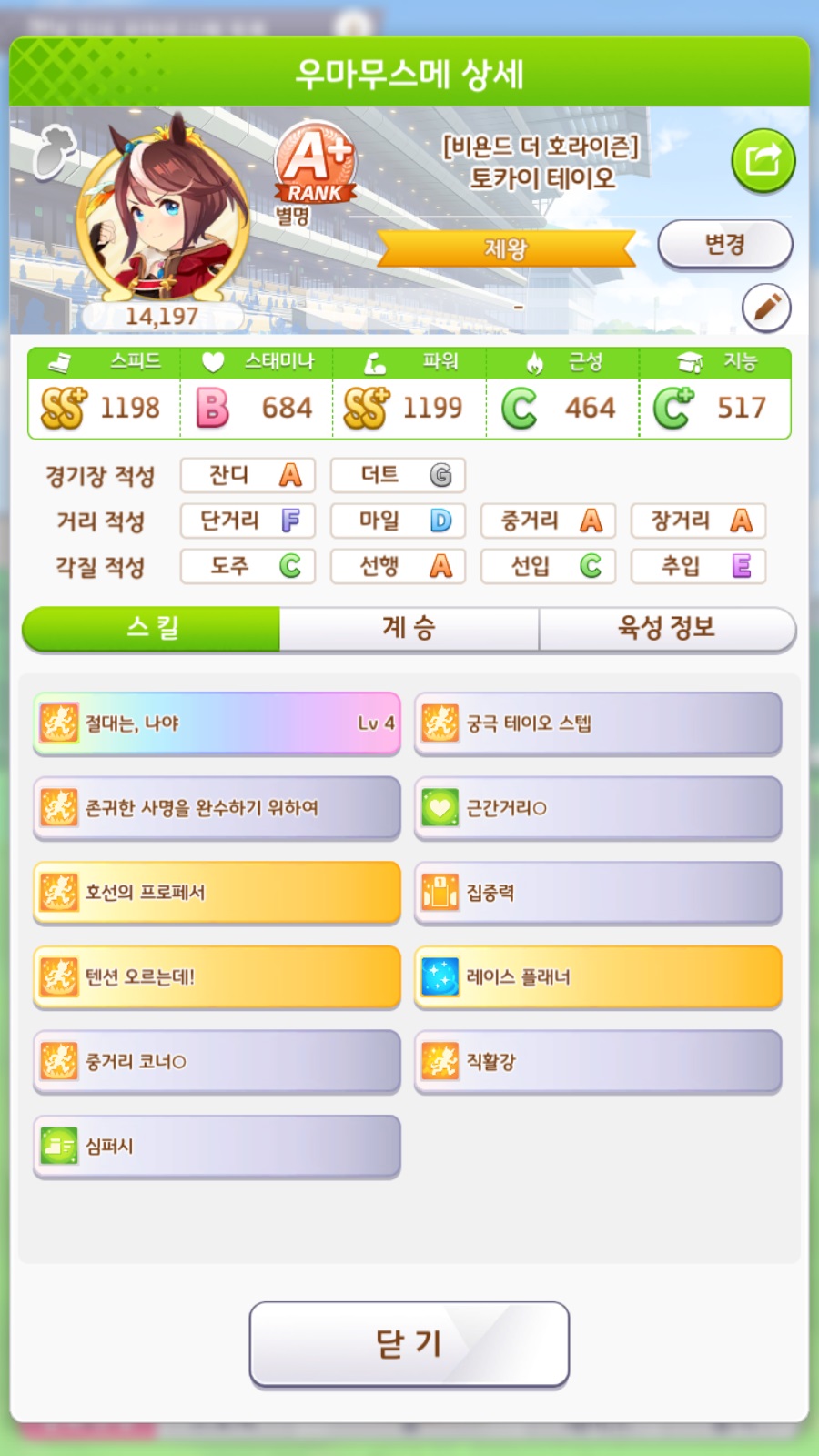The image size is (819, 1456).
Task: Tap the carrot icon beside the portrait
Action: click(x=53, y=151)
